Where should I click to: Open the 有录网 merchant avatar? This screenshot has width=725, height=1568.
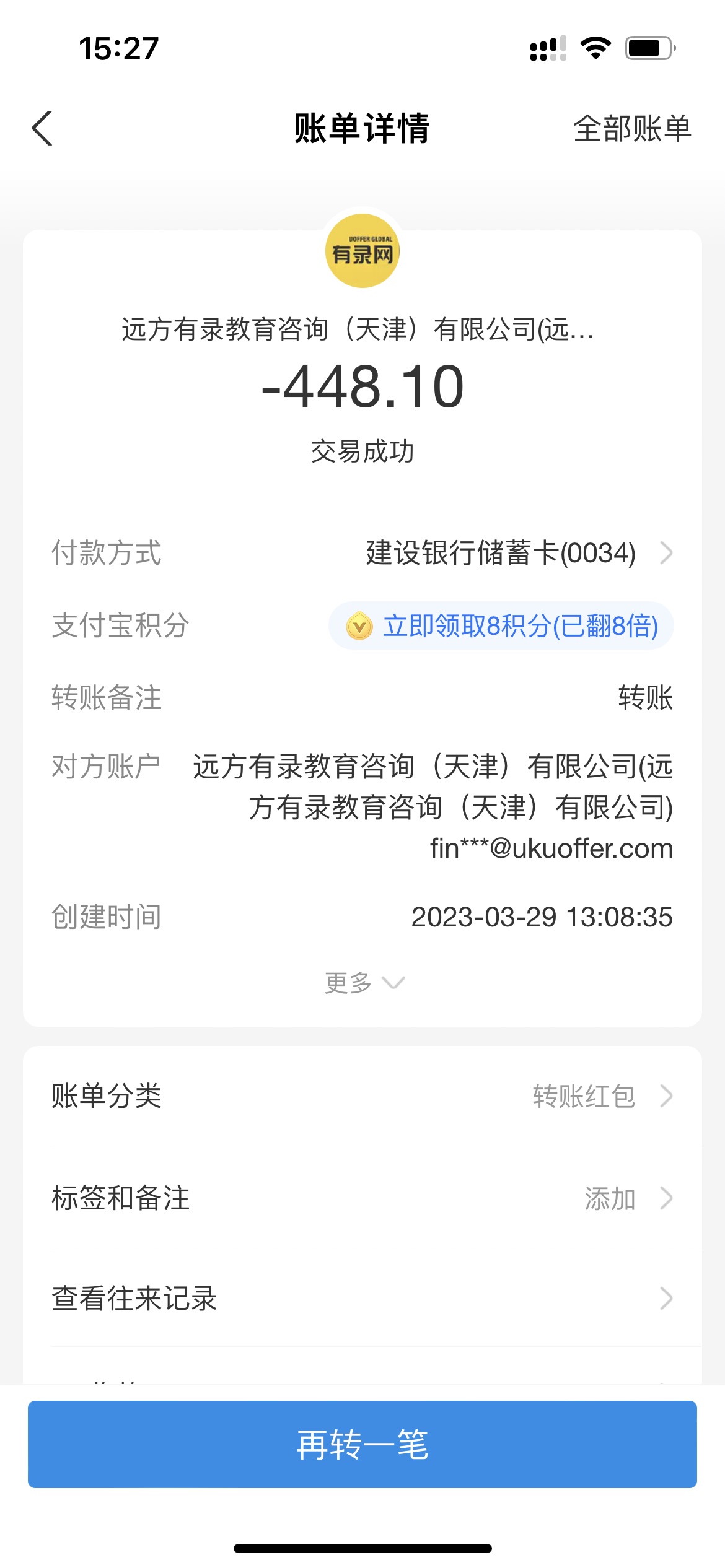(362, 251)
